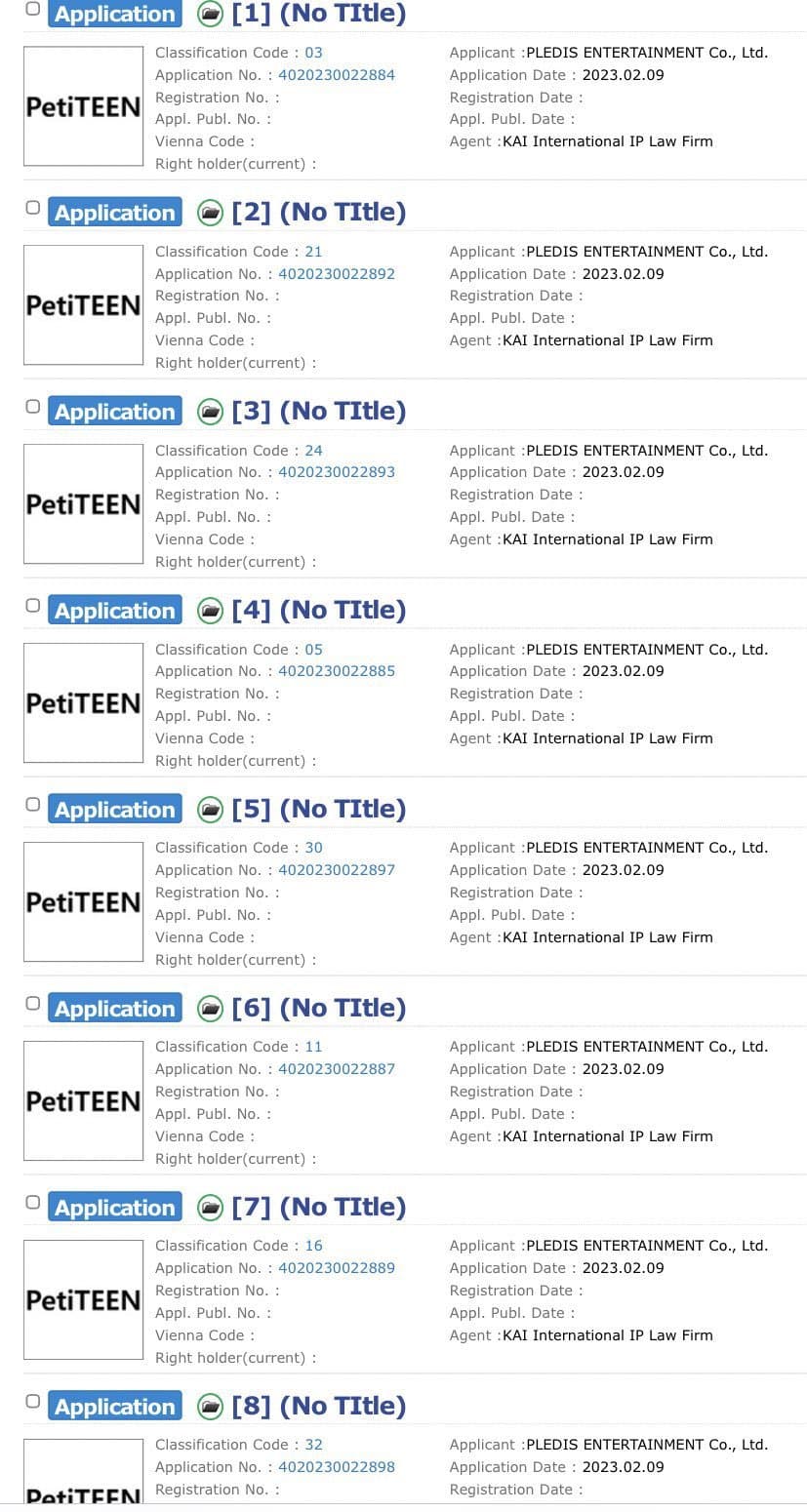
Task: Mark the checkbox next to result [8]
Action: [x=32, y=1401]
